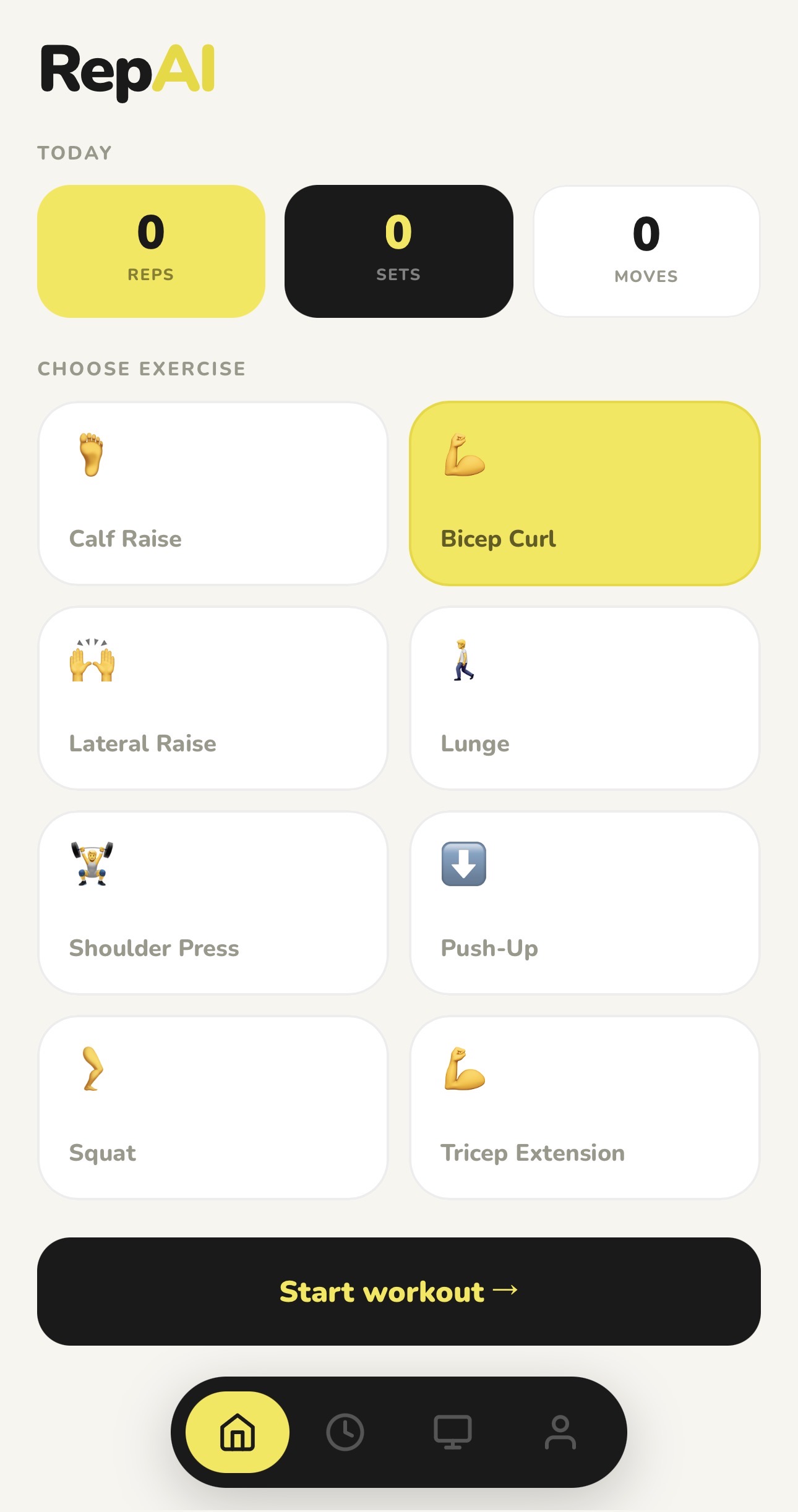The width and height of the screenshot is (798, 1512).
Task: Select the Lunge exercise card
Action: point(585,698)
